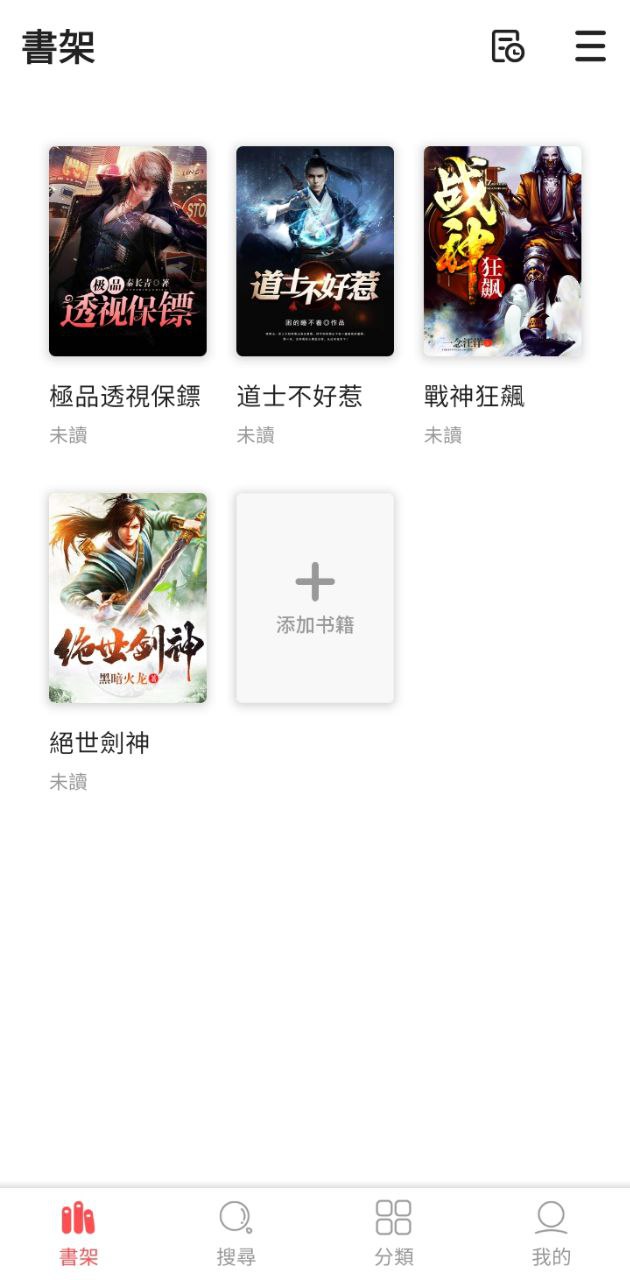
Task: Select the 書架 tab
Action: (x=78, y=1234)
